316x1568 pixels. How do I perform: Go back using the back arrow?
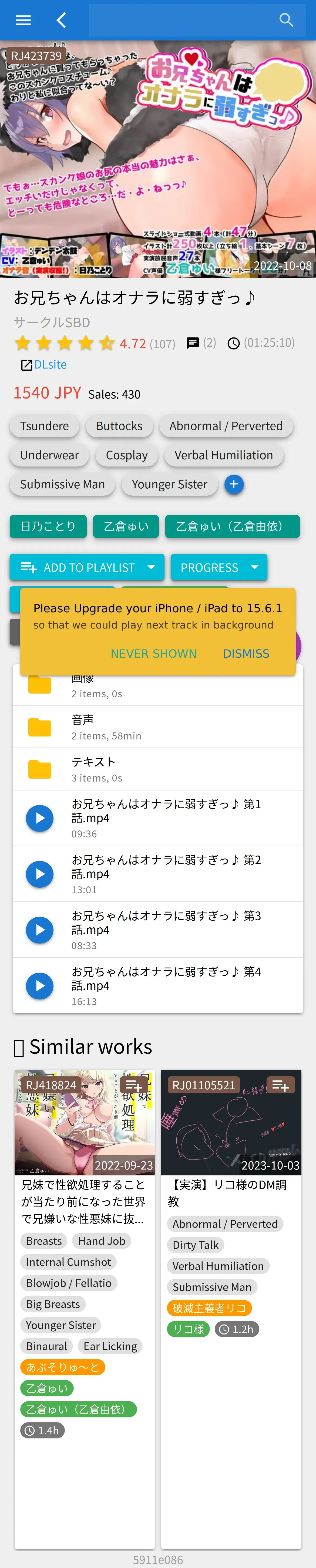(x=61, y=20)
